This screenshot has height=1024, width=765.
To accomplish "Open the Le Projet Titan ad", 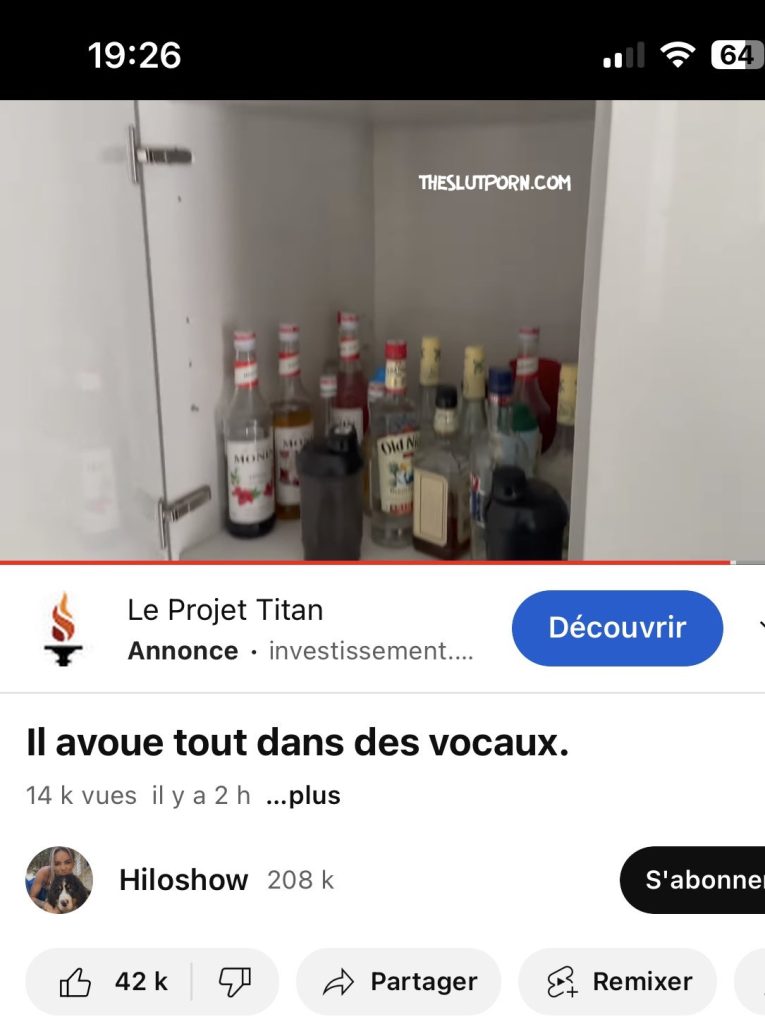I will tap(225, 610).
